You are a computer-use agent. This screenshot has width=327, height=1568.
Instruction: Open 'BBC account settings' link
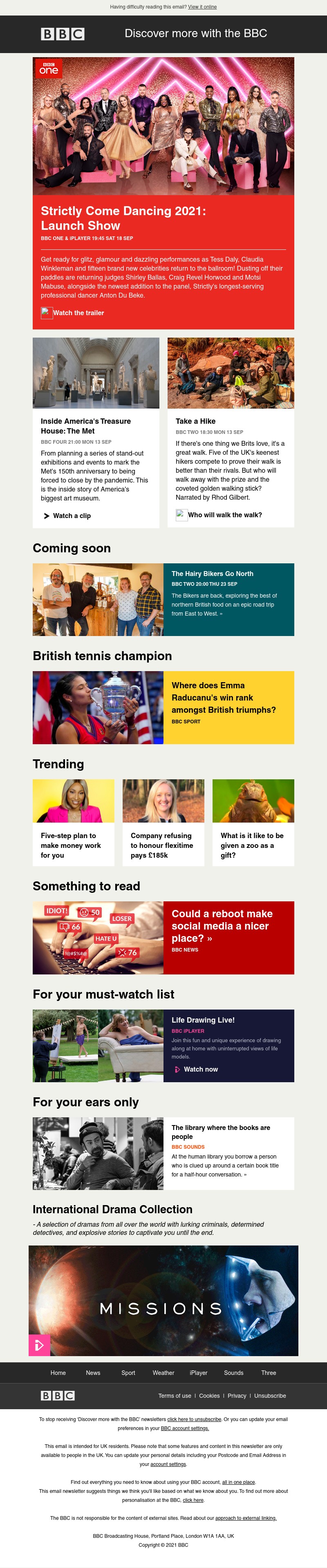tap(184, 1428)
